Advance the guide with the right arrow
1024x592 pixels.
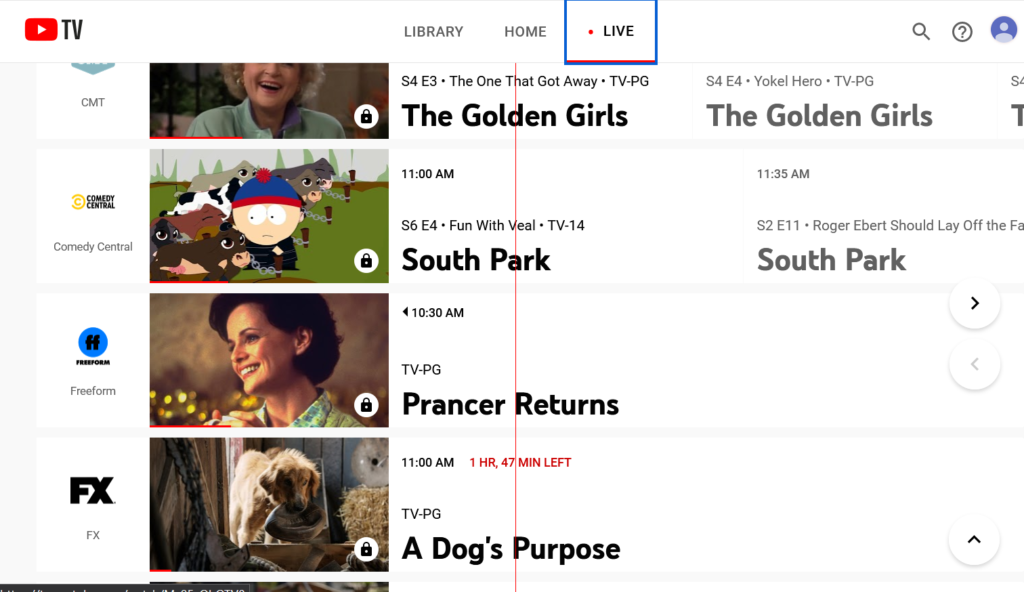(x=974, y=303)
